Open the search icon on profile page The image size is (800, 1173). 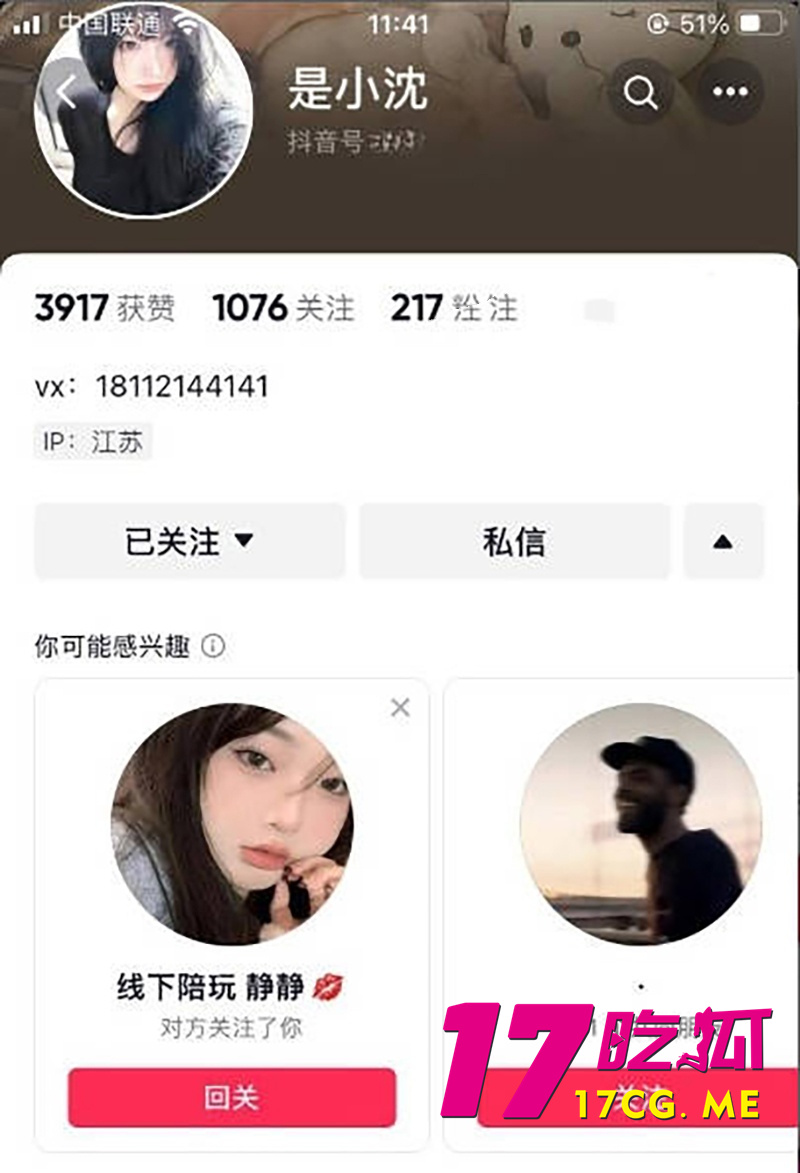640,90
